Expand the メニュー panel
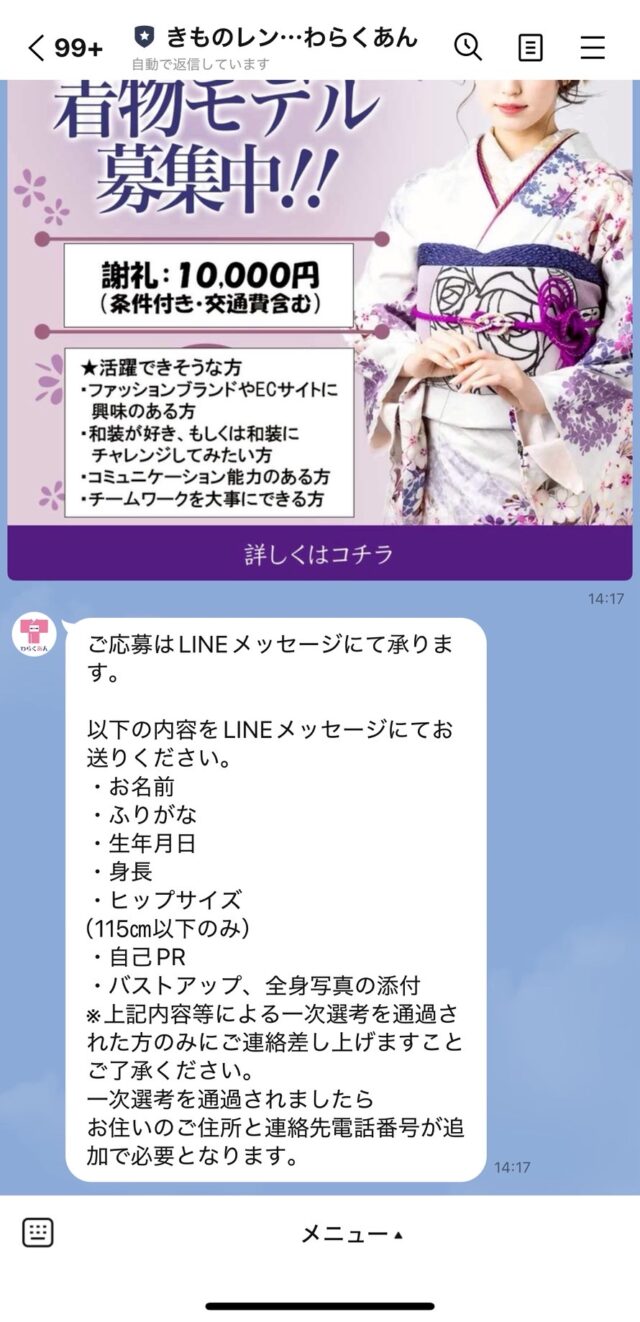 352,1234
